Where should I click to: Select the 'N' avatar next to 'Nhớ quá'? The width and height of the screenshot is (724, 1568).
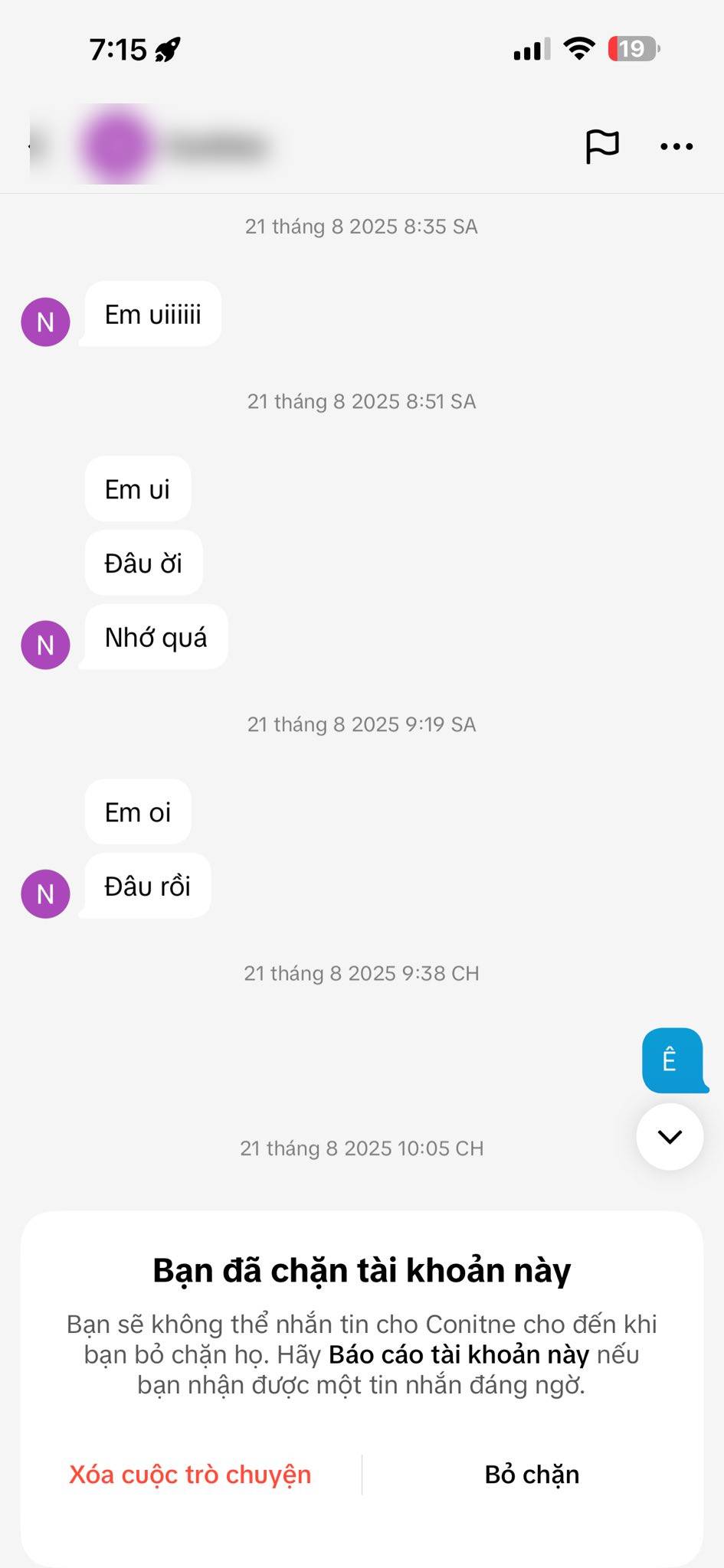45,645
